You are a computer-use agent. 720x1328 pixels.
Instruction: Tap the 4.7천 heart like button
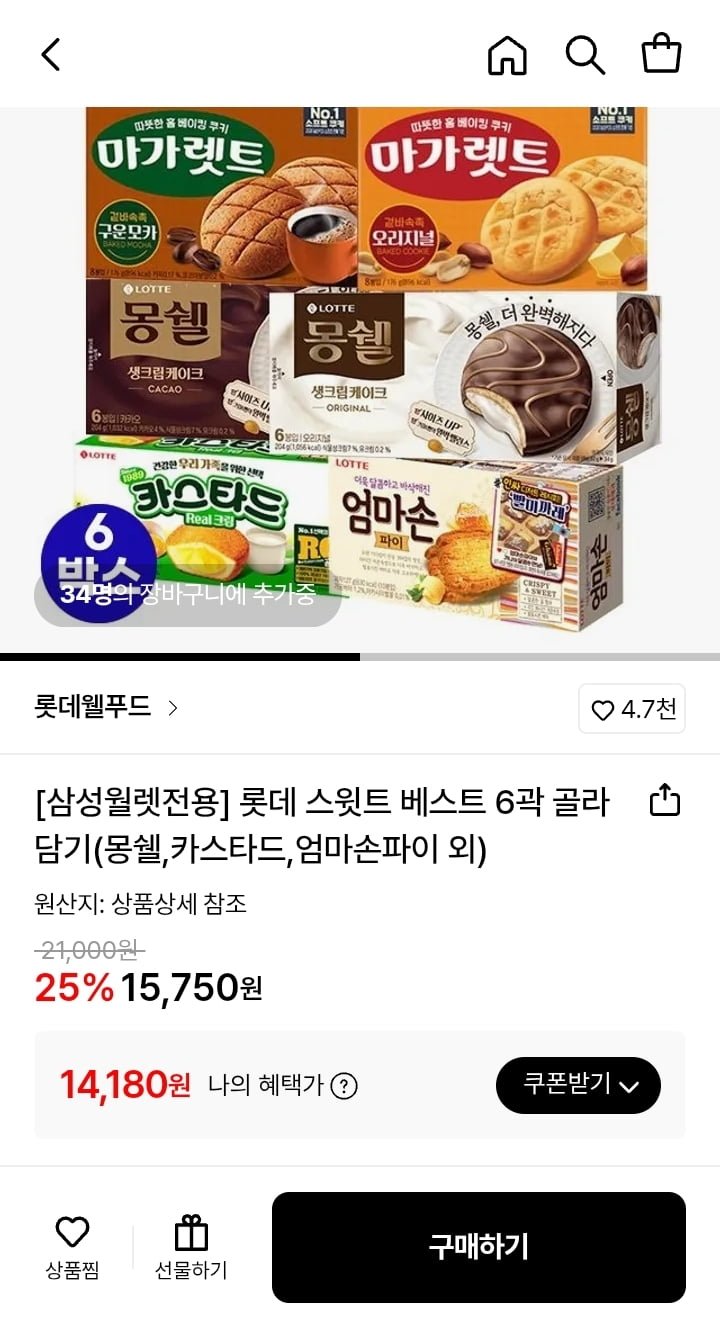pos(632,709)
